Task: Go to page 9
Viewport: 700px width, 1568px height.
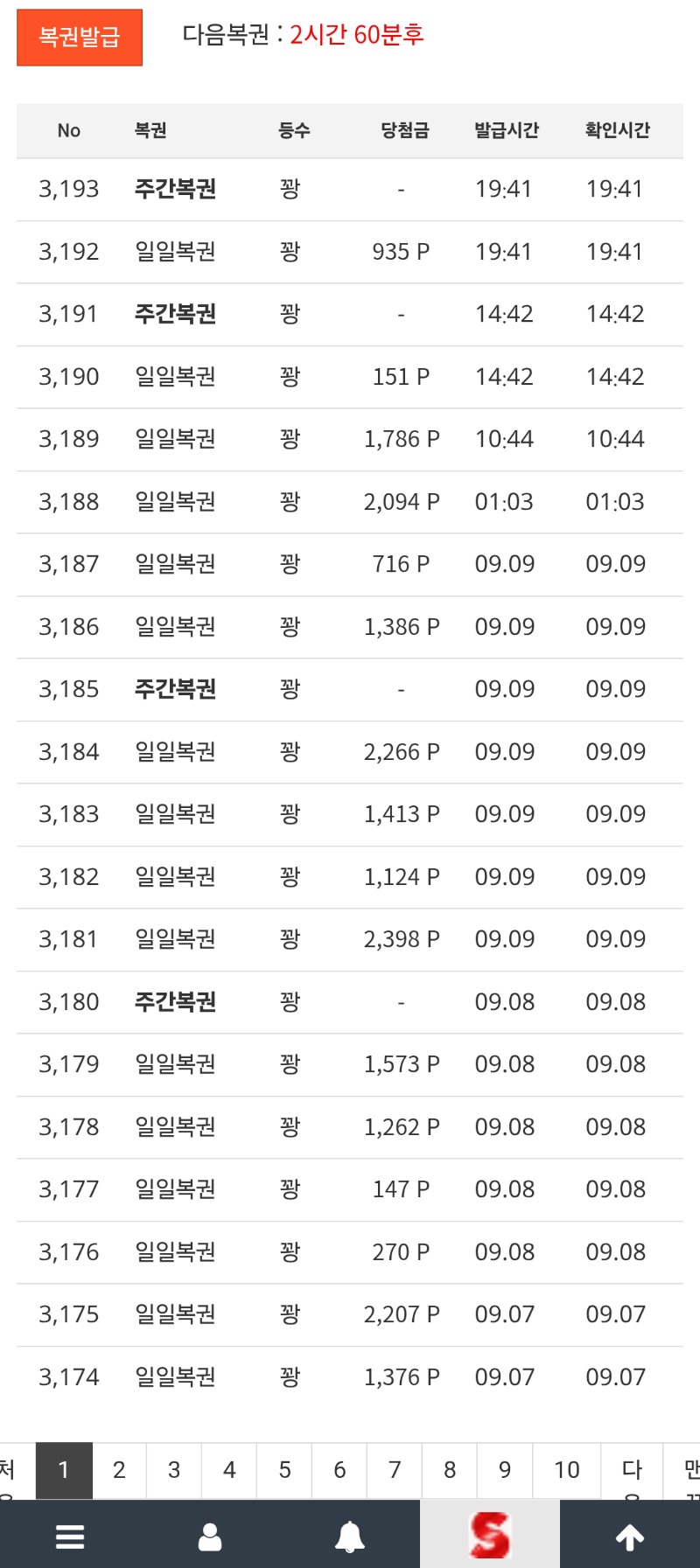Action: pyautogui.click(x=505, y=1470)
